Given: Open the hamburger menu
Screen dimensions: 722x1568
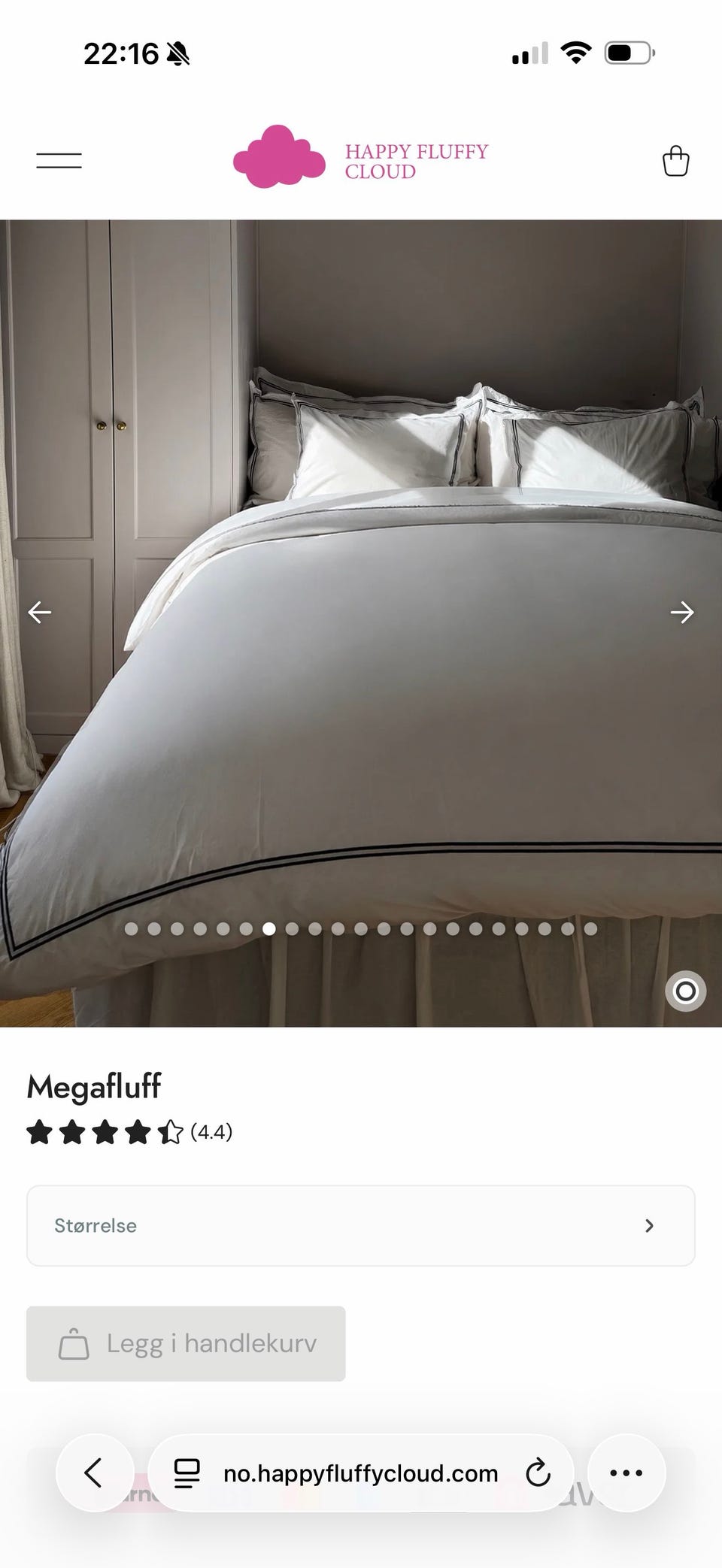Looking at the screenshot, I should [59, 160].
